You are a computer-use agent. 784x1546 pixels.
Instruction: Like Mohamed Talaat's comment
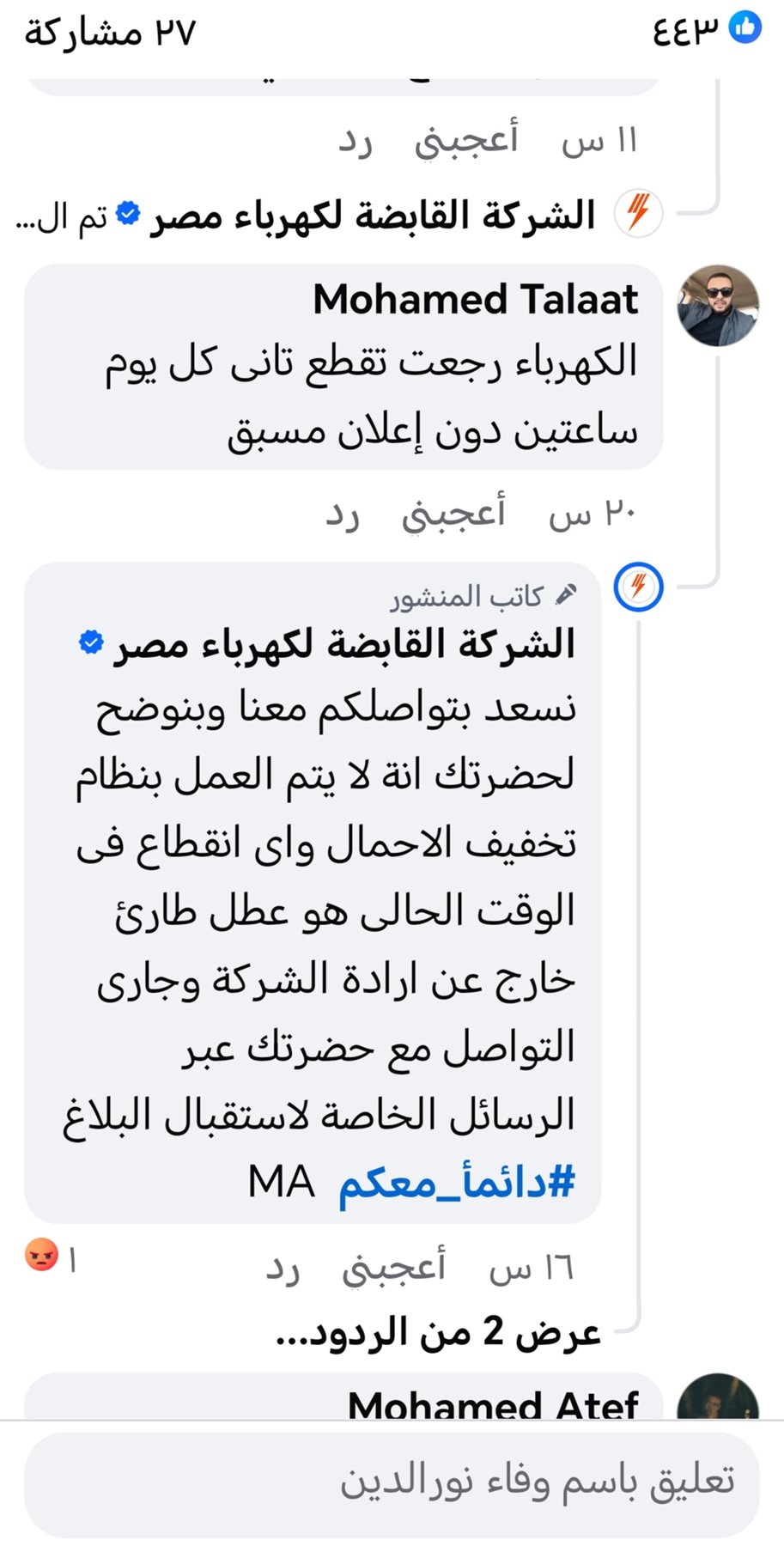[453, 514]
